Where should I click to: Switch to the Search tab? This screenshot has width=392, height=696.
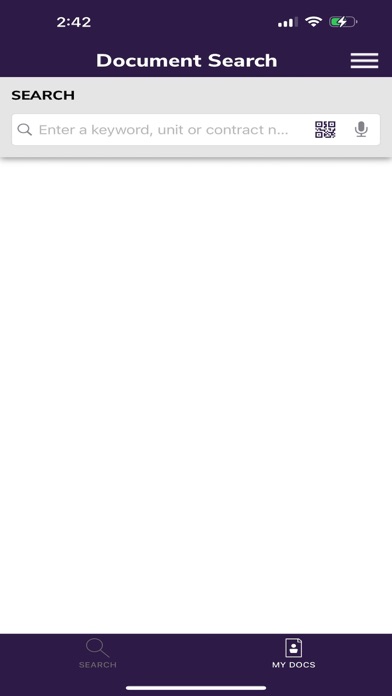click(x=98, y=653)
